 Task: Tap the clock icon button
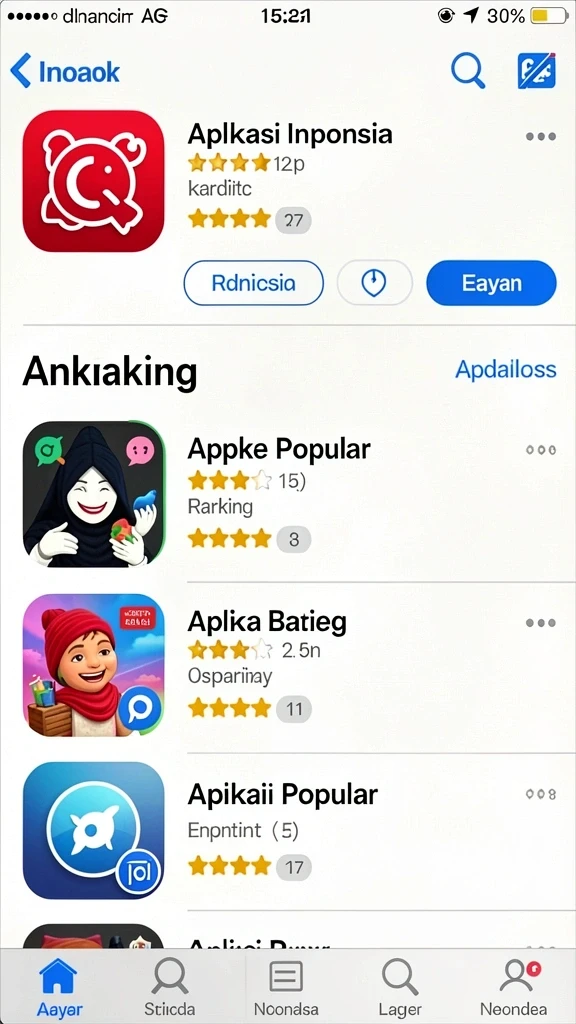point(374,283)
